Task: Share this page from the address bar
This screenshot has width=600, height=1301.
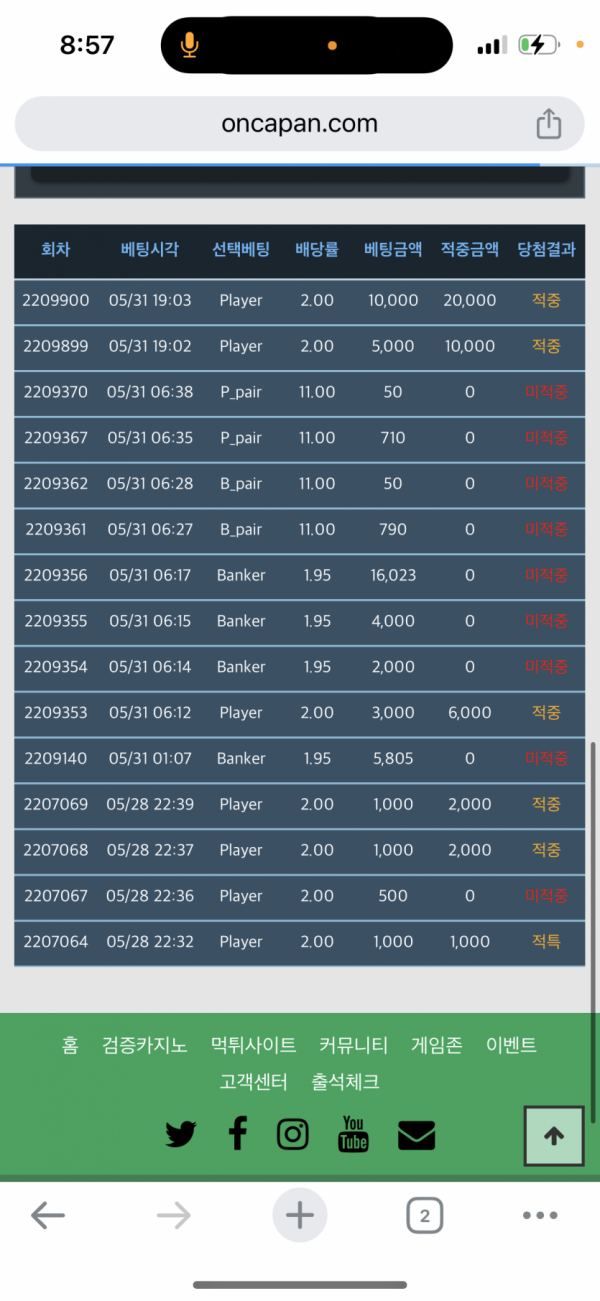Action: 548,124
